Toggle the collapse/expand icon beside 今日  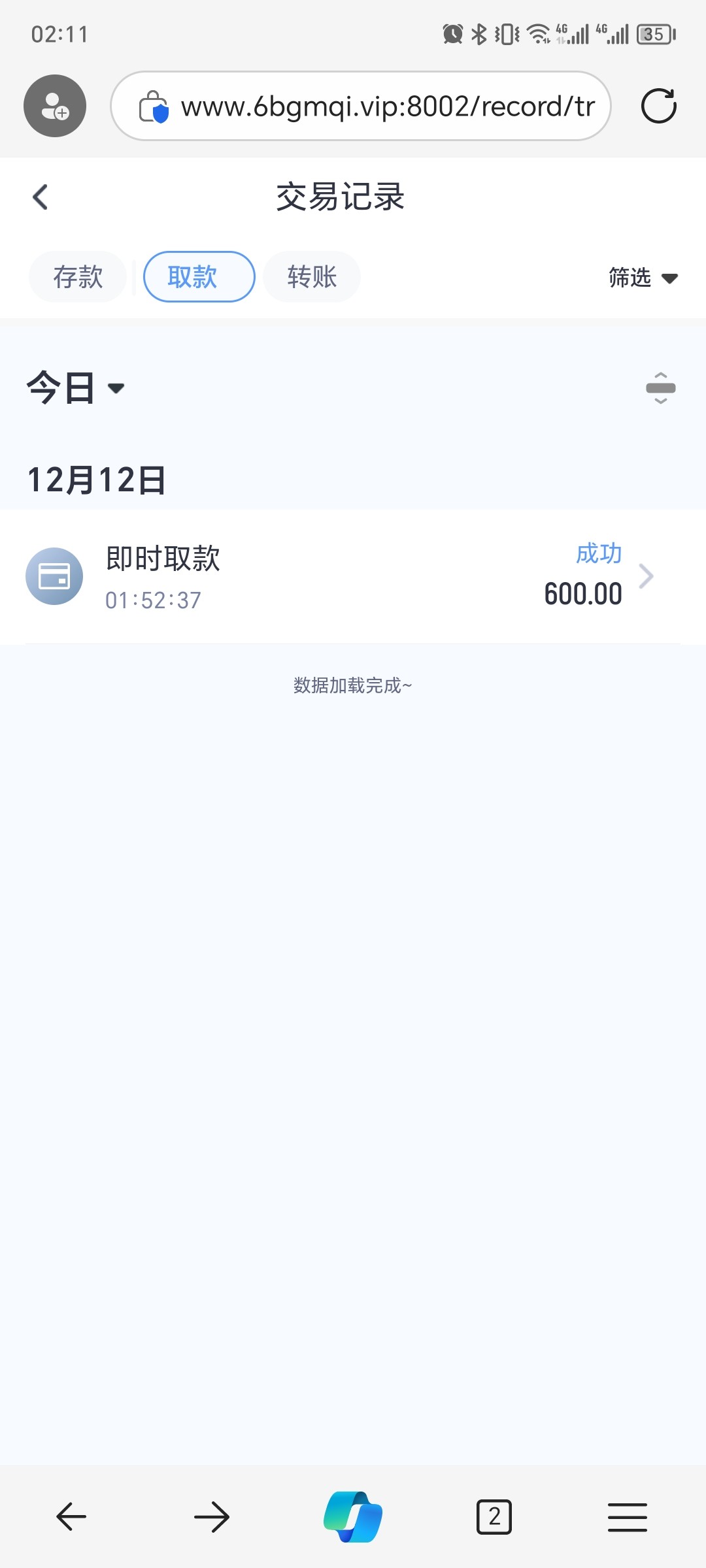660,388
